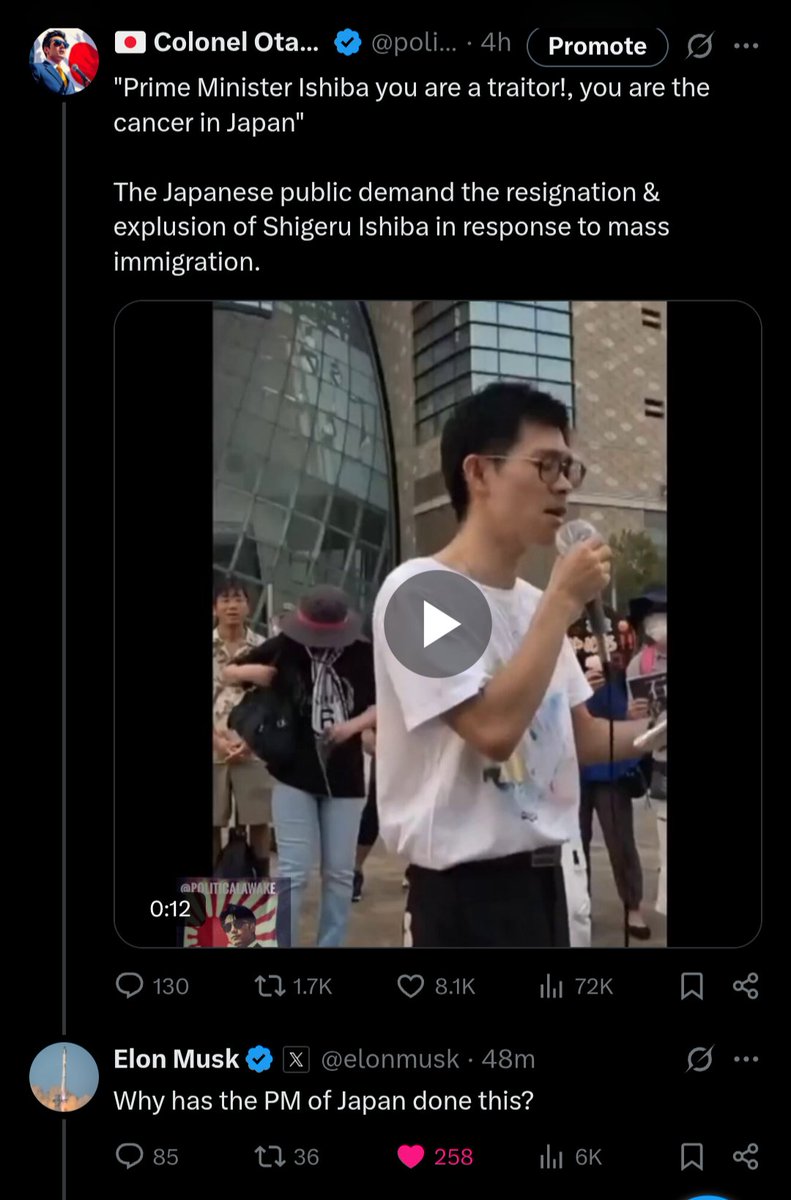The width and height of the screenshot is (791, 1200).
Task: Bookmark Colonel Ota's post
Action: 691,986
